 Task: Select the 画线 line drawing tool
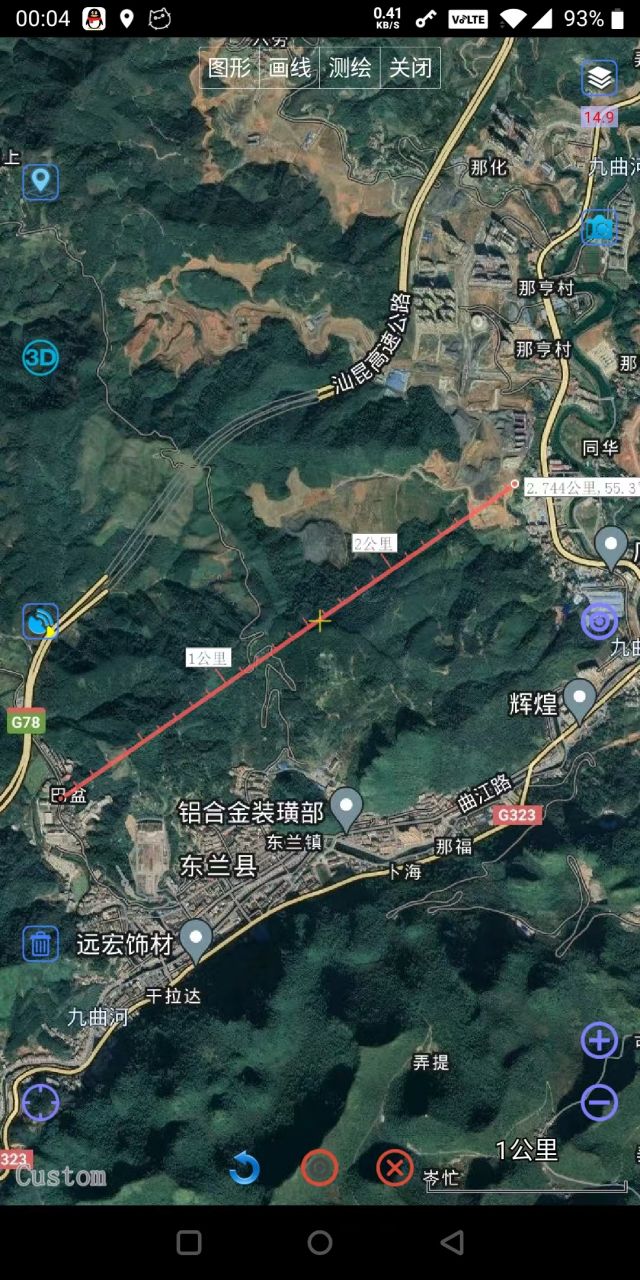click(x=289, y=68)
